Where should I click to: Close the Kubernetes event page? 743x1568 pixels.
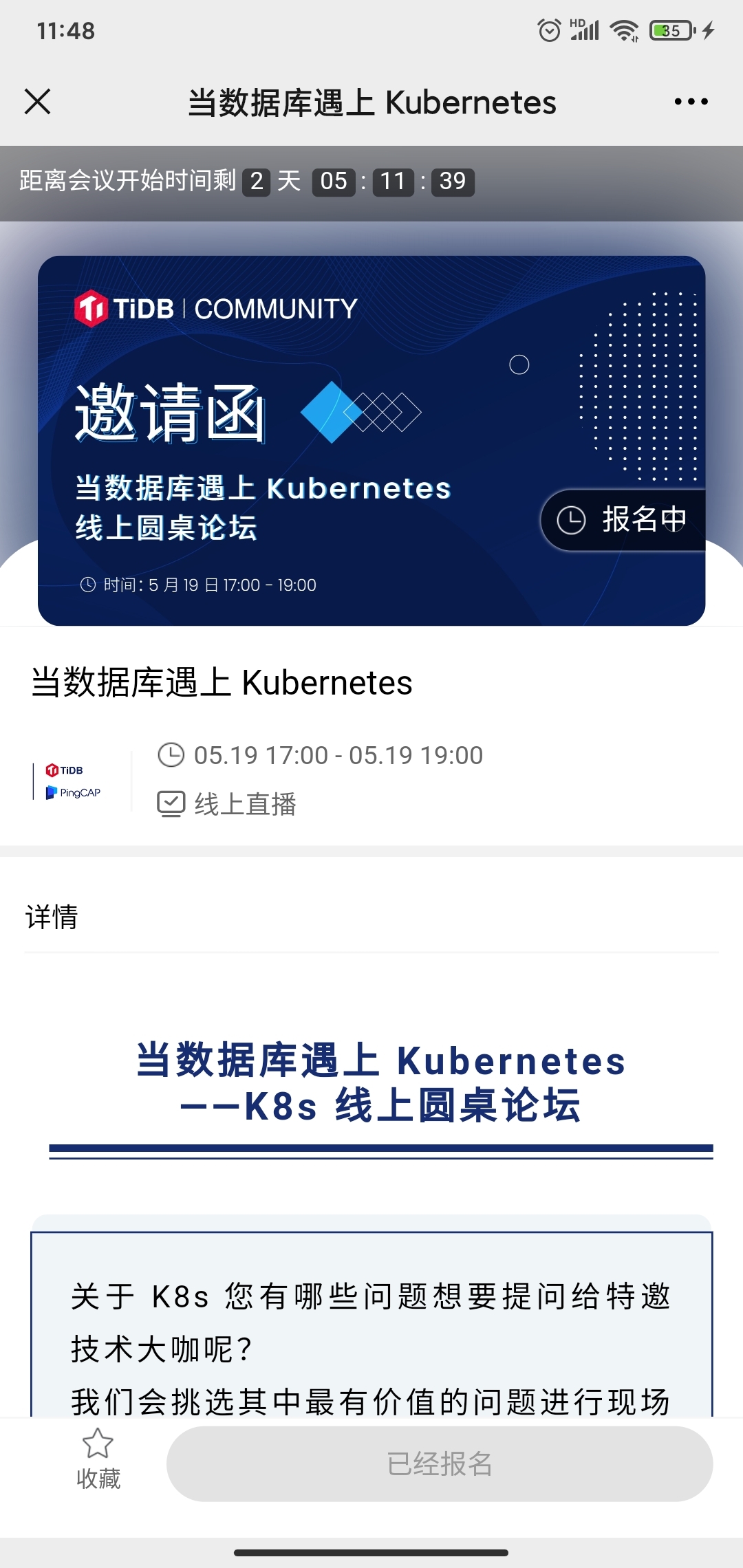pos(38,102)
